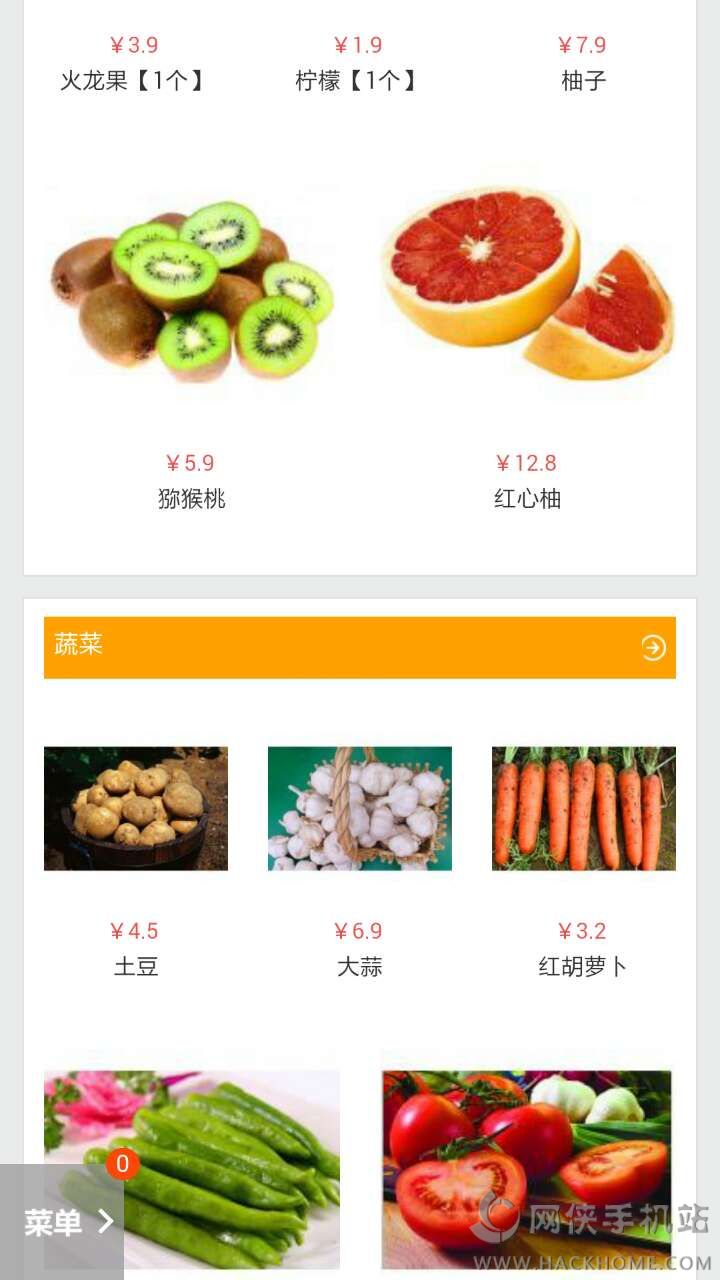720x1280 pixels.
Task: Open the 红胡萝卜 carrot product
Action: (584, 808)
